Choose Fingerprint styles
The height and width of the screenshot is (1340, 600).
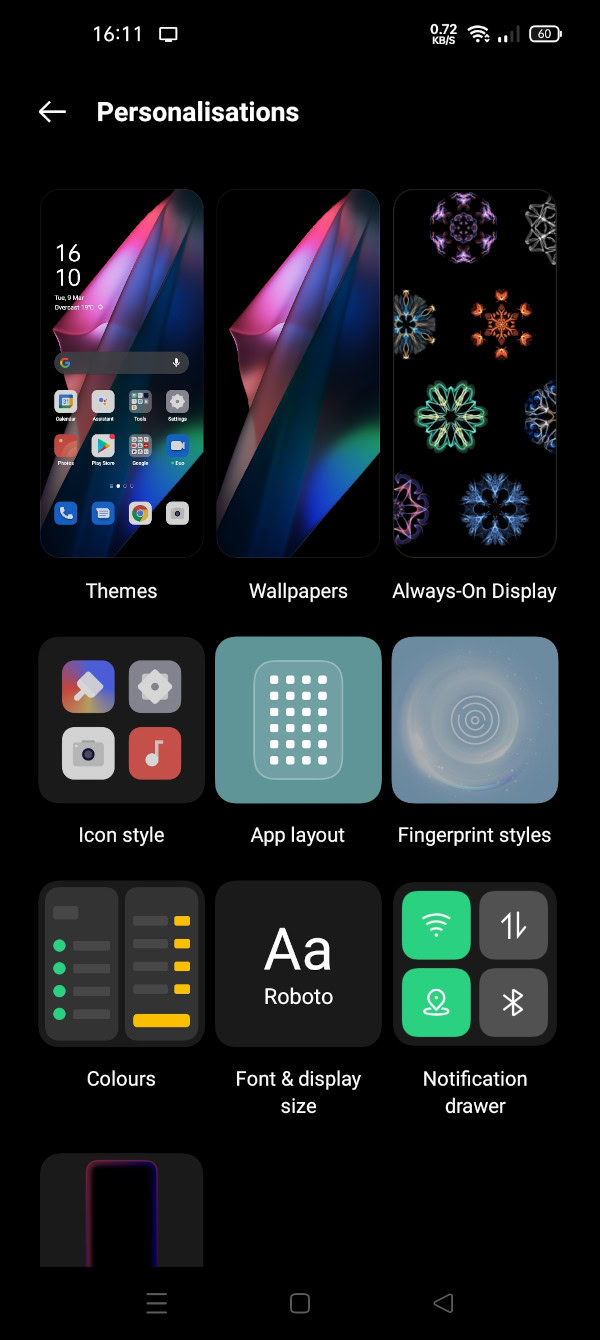(474, 720)
